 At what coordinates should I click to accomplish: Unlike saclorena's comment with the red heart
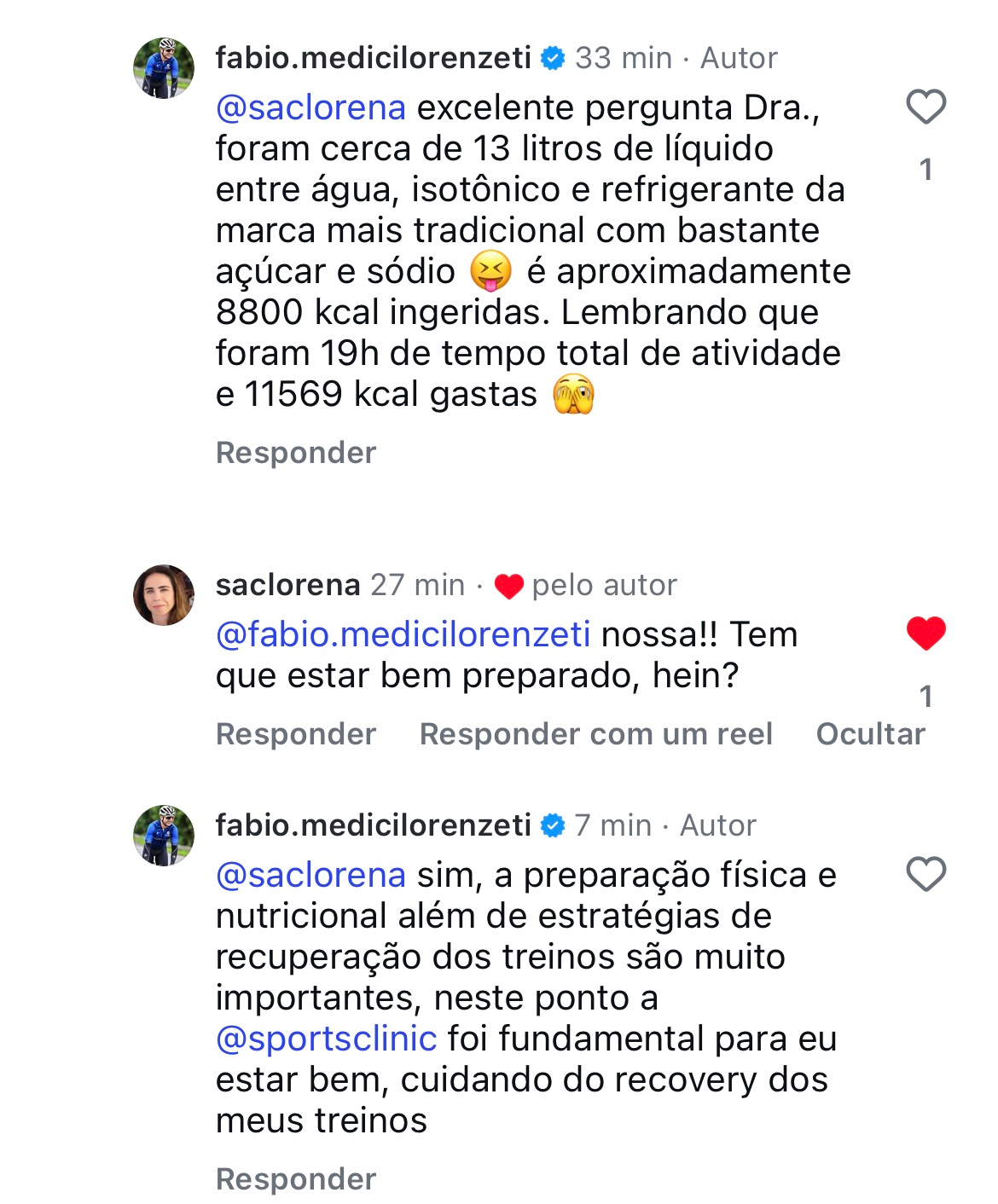(925, 634)
